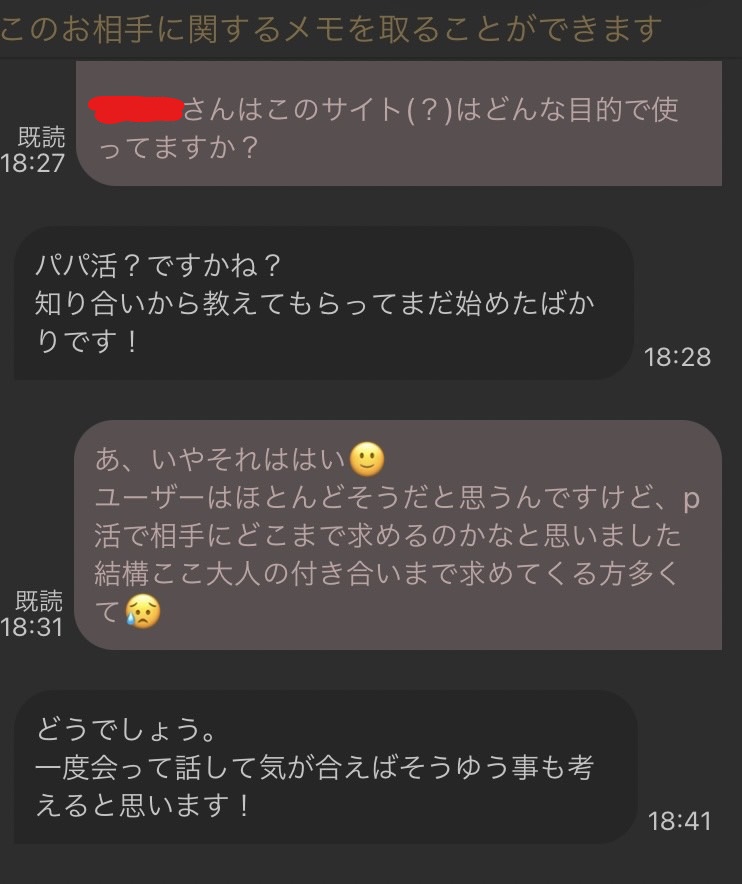Open the memo field about this partner
The height and width of the screenshot is (884, 742).
pos(330,29)
